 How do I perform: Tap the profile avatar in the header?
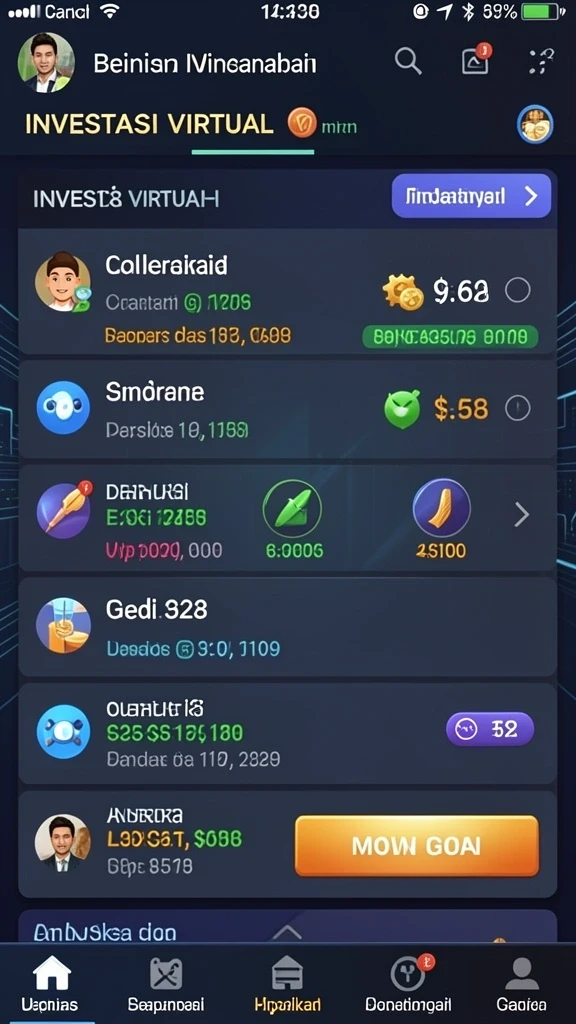(x=46, y=63)
